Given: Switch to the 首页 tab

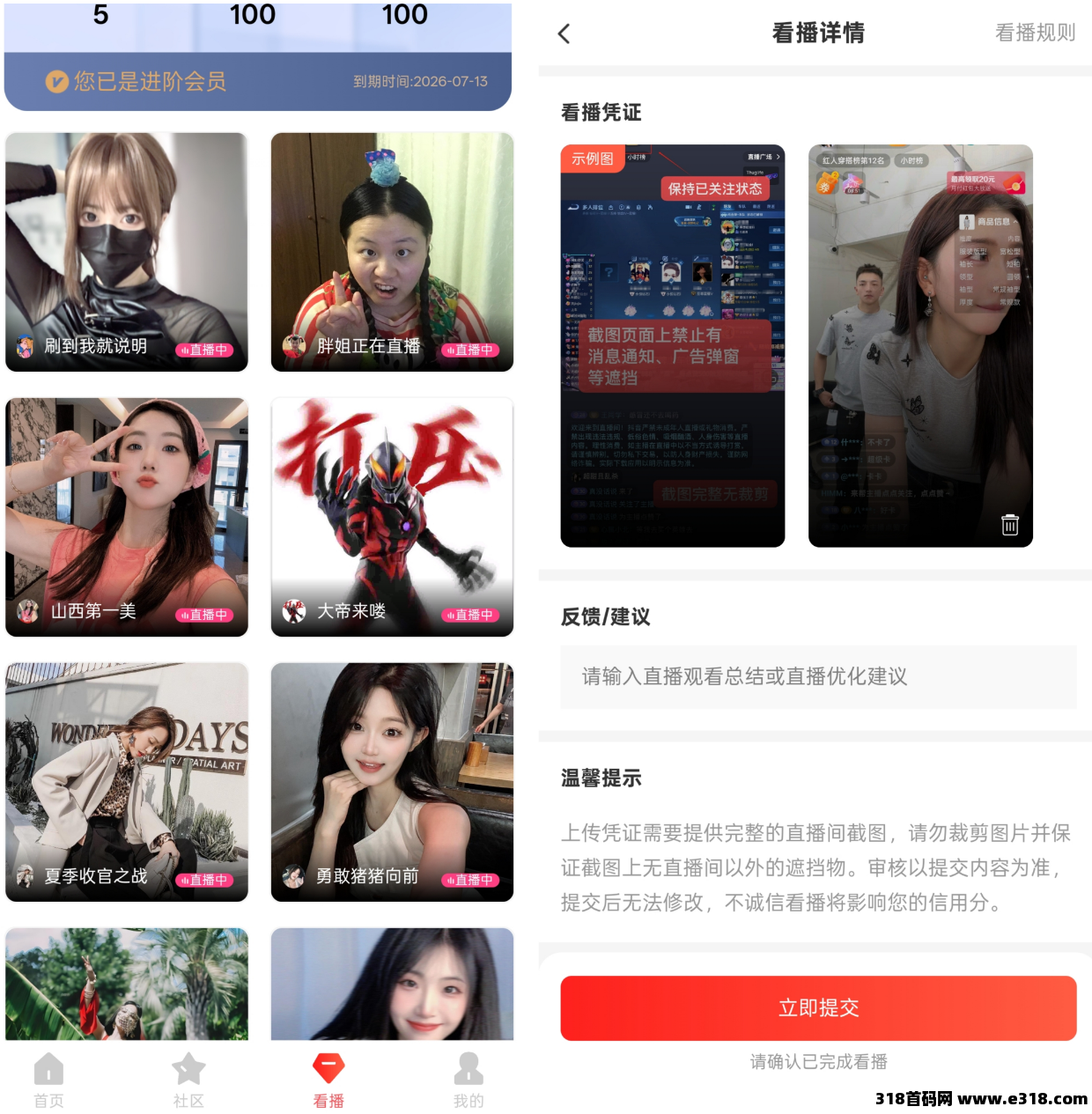Looking at the screenshot, I should point(48,1081).
